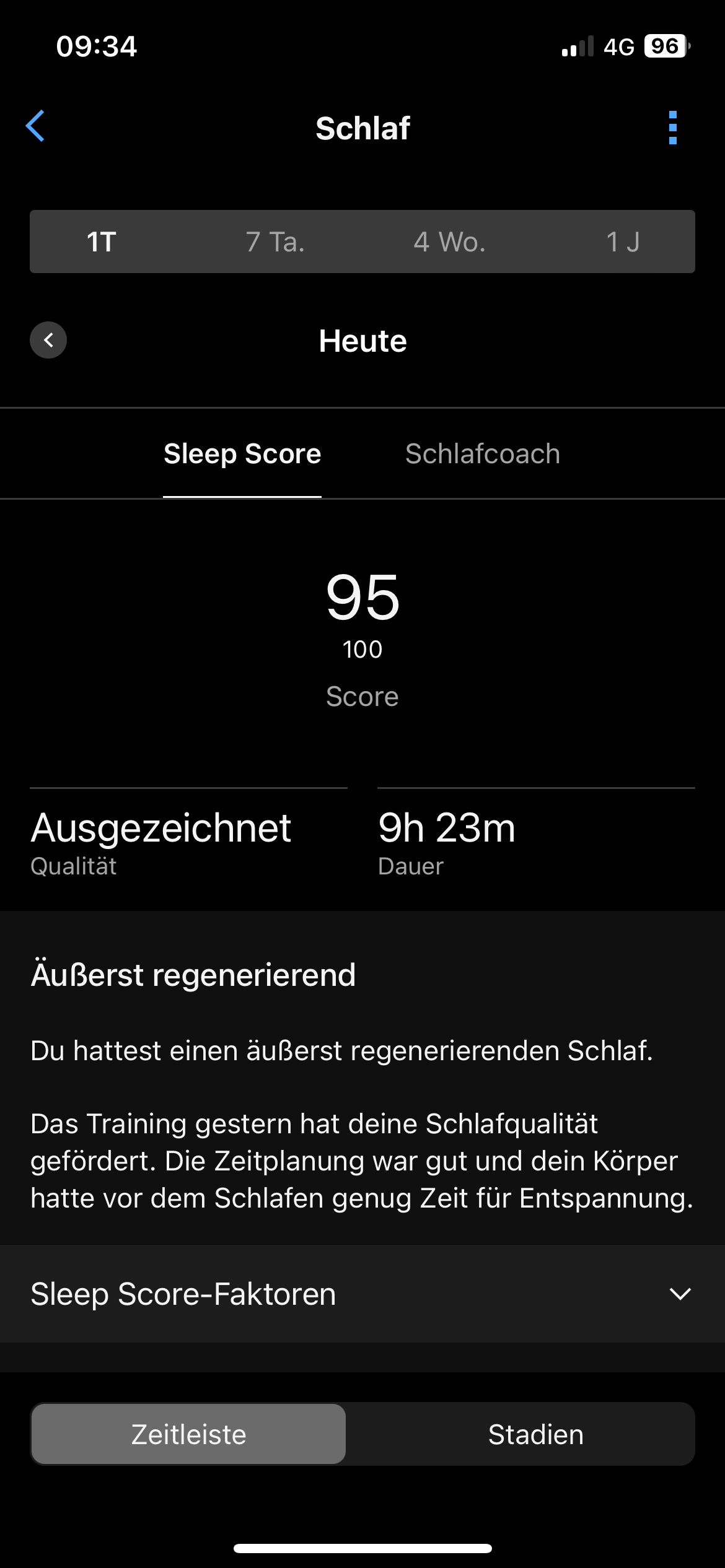Viewport: 725px width, 1568px height.
Task: Switch to the 4 Wo. view
Action: pos(449,242)
